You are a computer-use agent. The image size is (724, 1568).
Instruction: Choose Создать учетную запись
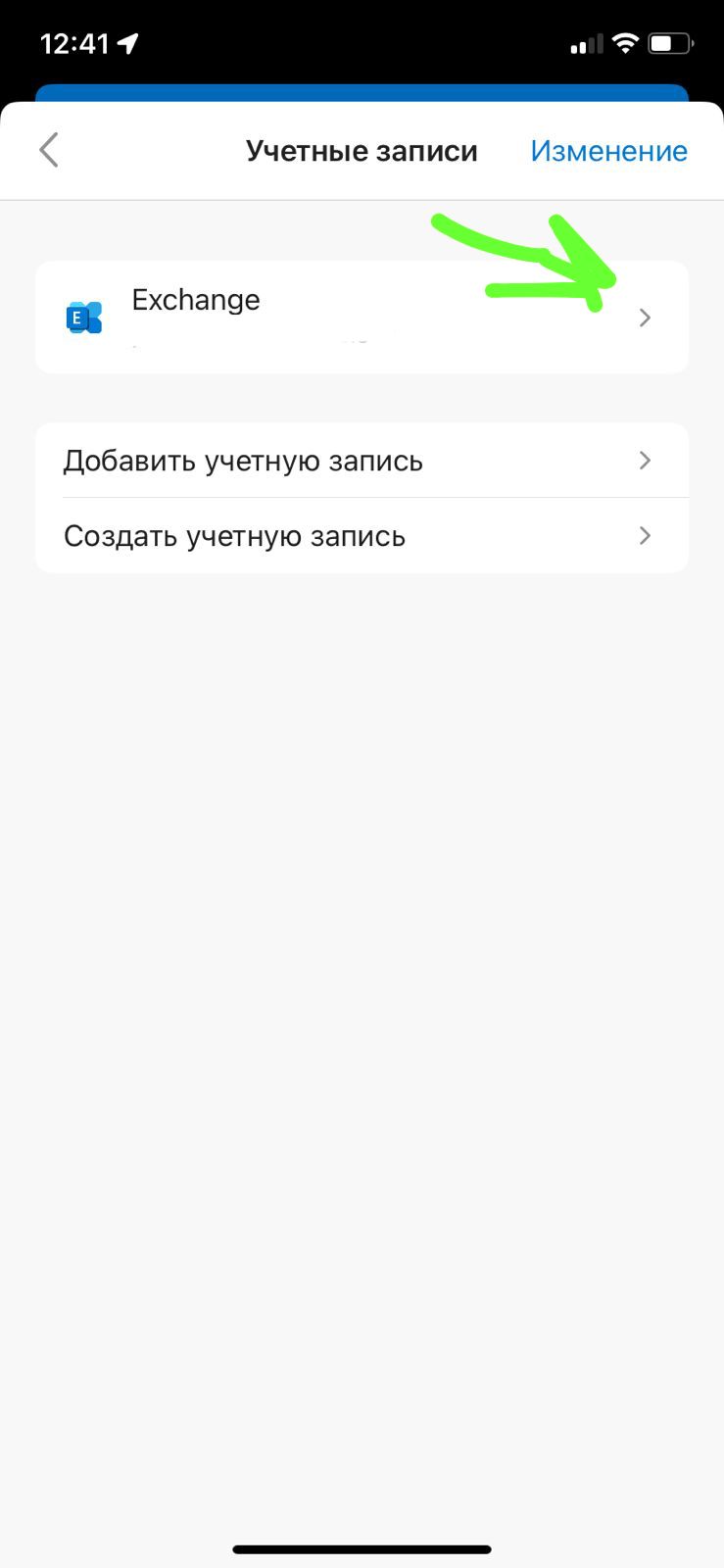(x=361, y=536)
